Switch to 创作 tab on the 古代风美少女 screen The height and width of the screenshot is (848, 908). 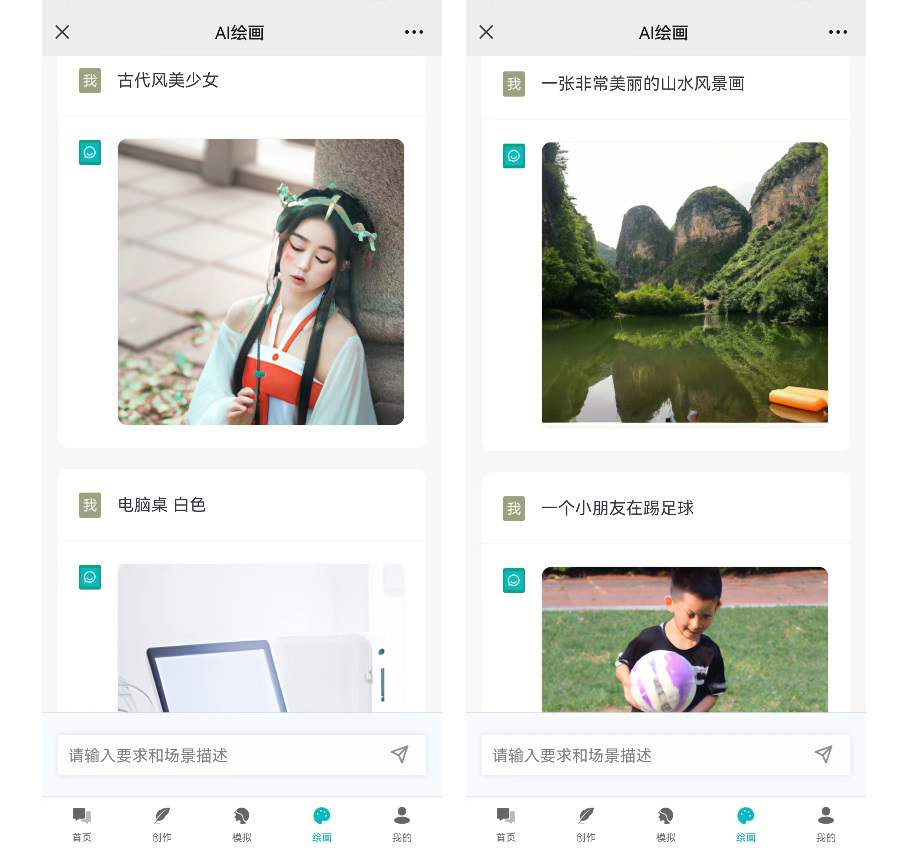pyautogui.click(x=162, y=823)
